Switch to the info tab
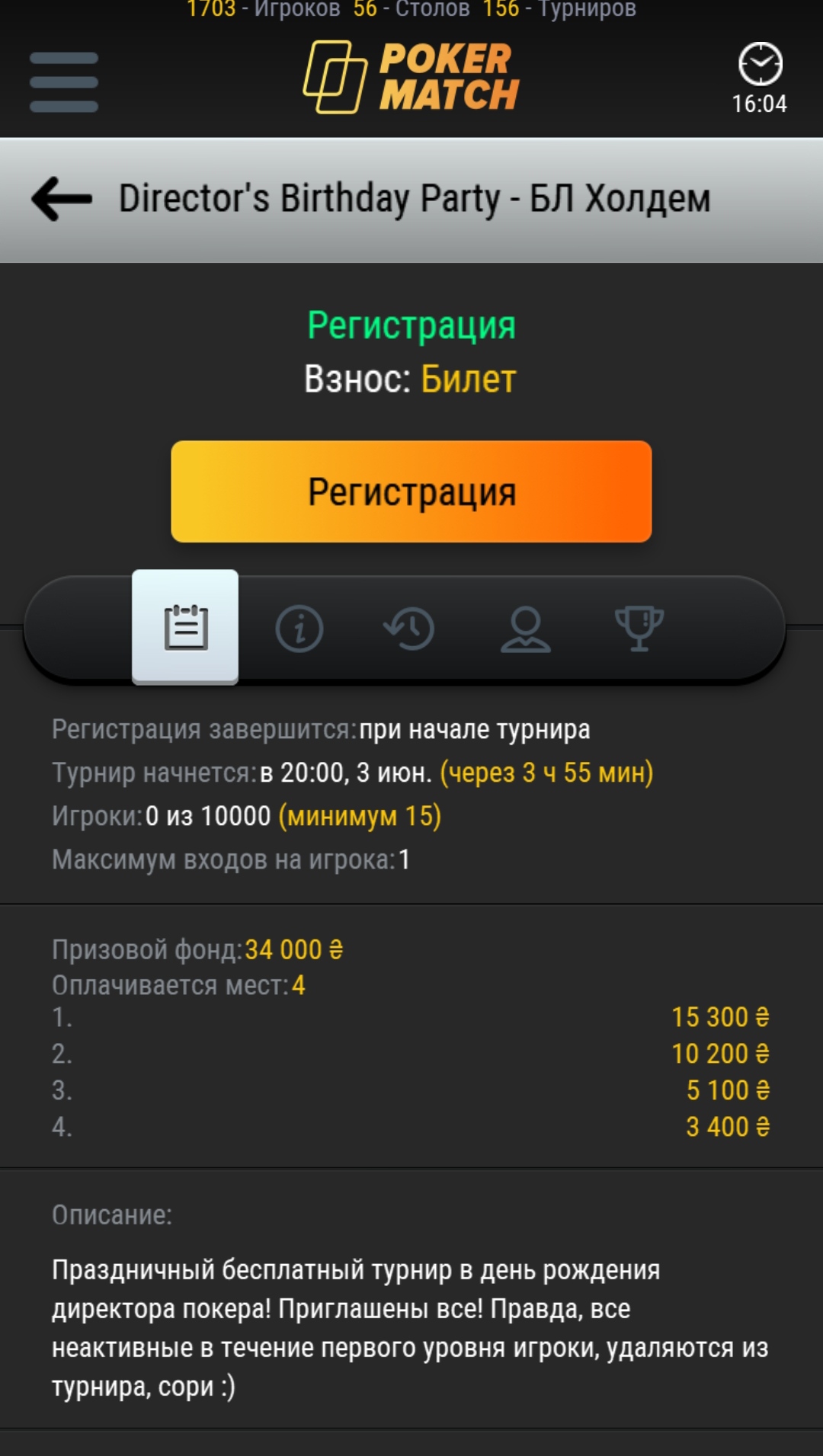 click(299, 629)
